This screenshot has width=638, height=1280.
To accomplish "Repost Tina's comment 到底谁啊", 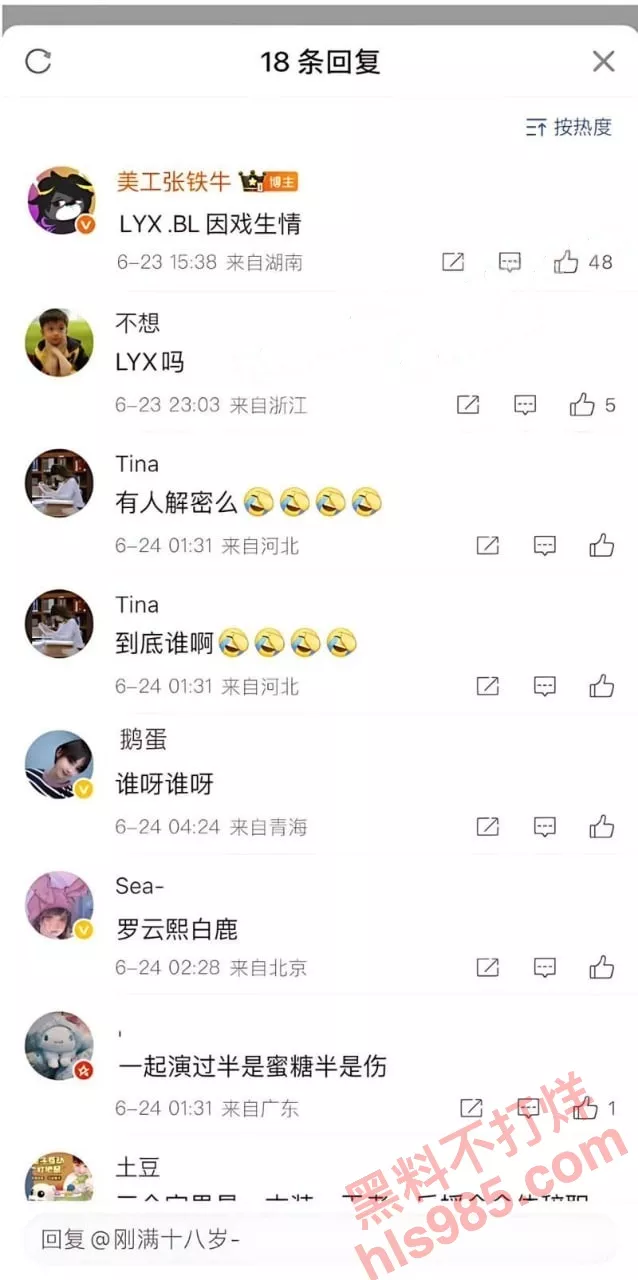I will [487, 687].
